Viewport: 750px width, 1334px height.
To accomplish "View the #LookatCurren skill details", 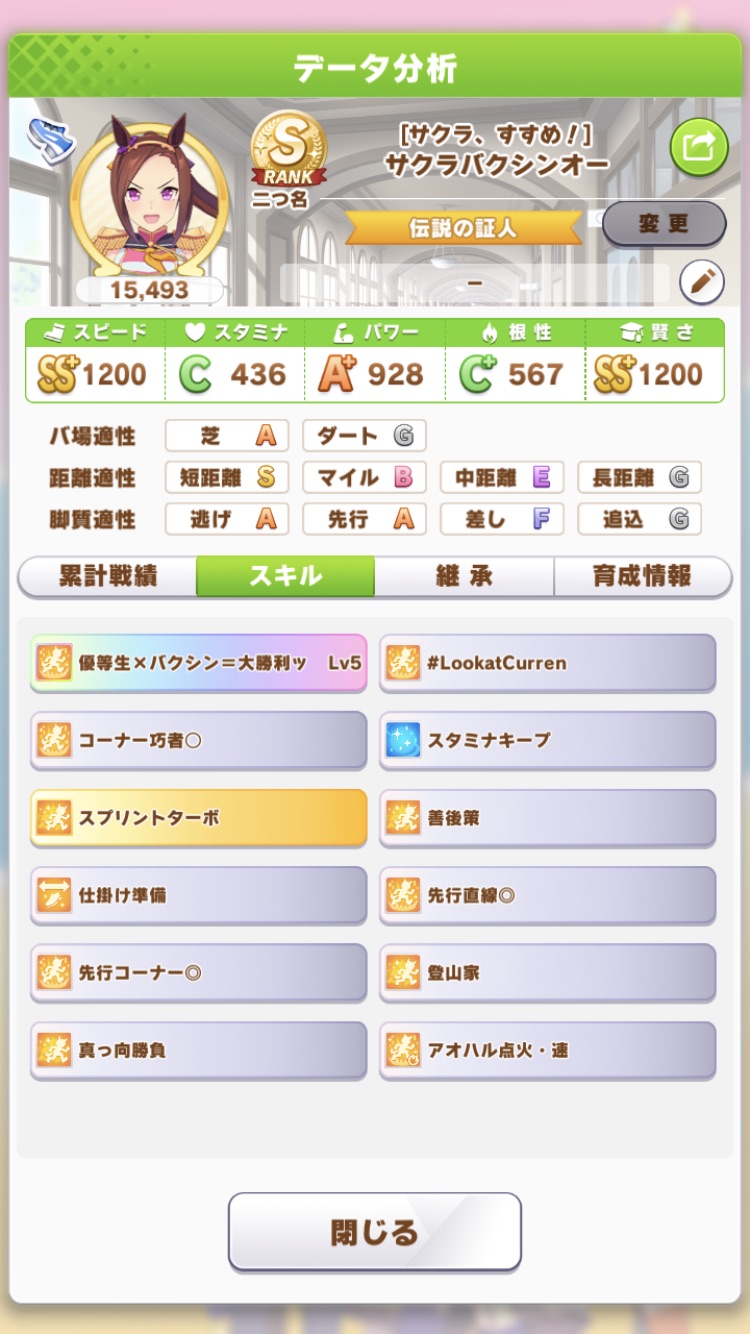I will click(547, 662).
